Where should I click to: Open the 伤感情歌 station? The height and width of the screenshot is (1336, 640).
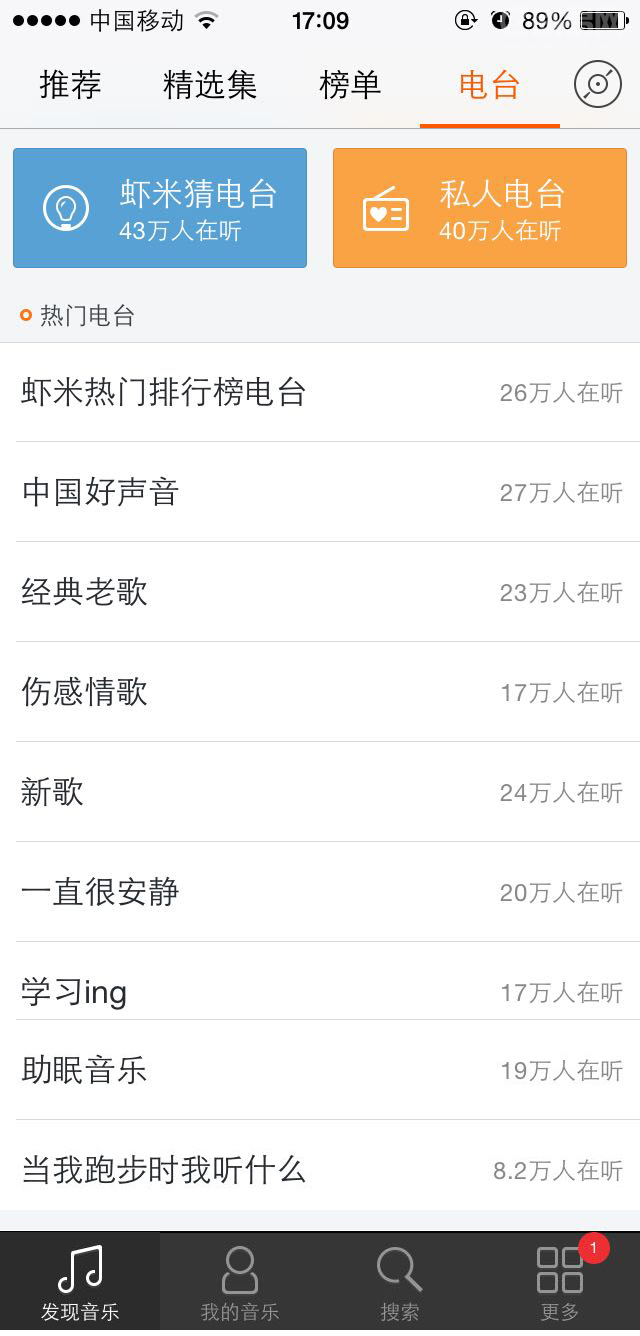320,692
